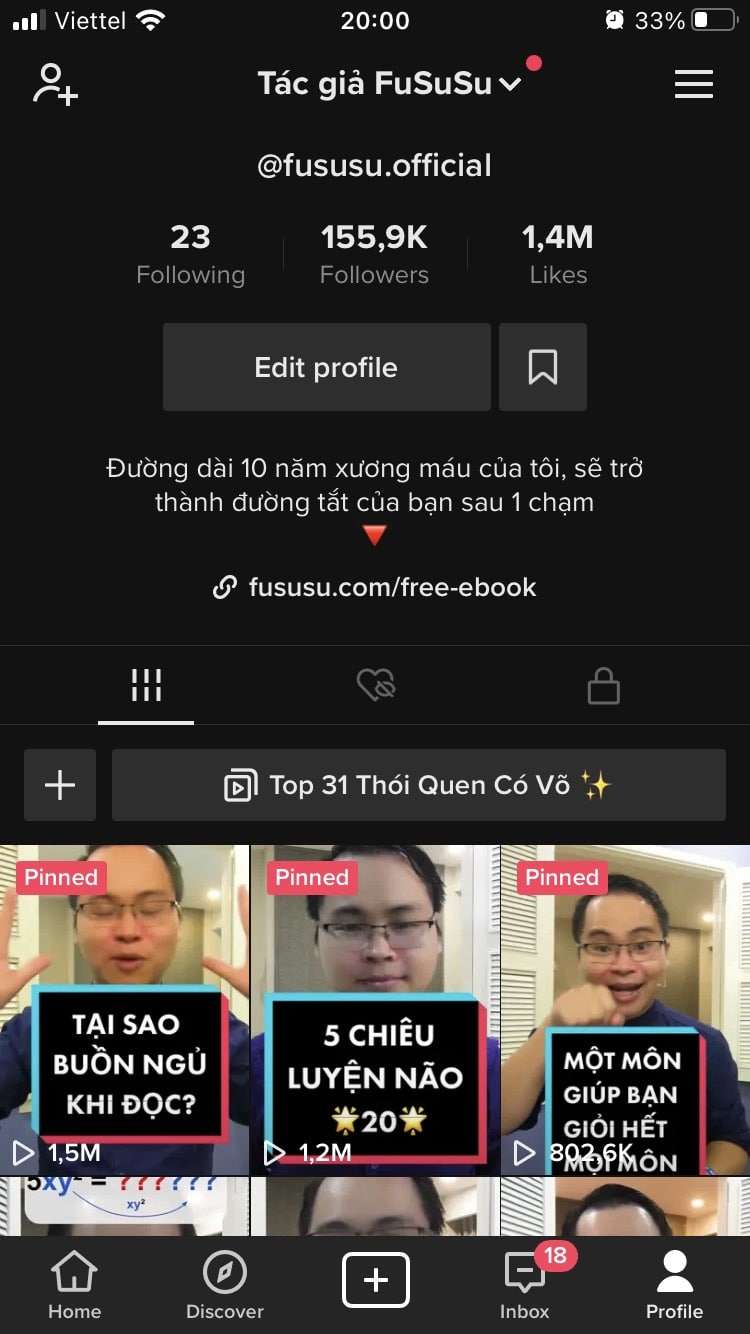Create a new video with the plus button
Viewport: 750px width, 1334px height.
[375, 1280]
